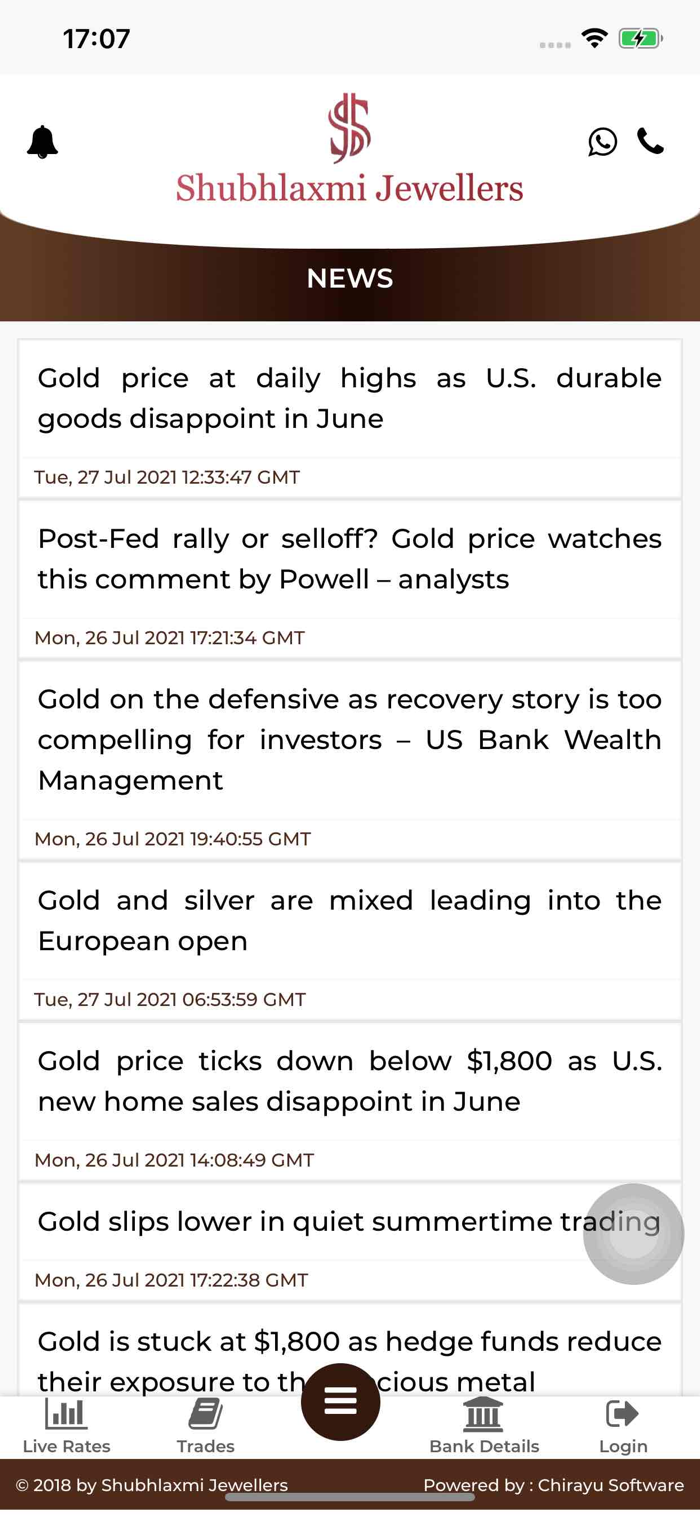Contact the jeweller via WhatsApp icon
Screen dimensions: 700x1515
(x=602, y=142)
